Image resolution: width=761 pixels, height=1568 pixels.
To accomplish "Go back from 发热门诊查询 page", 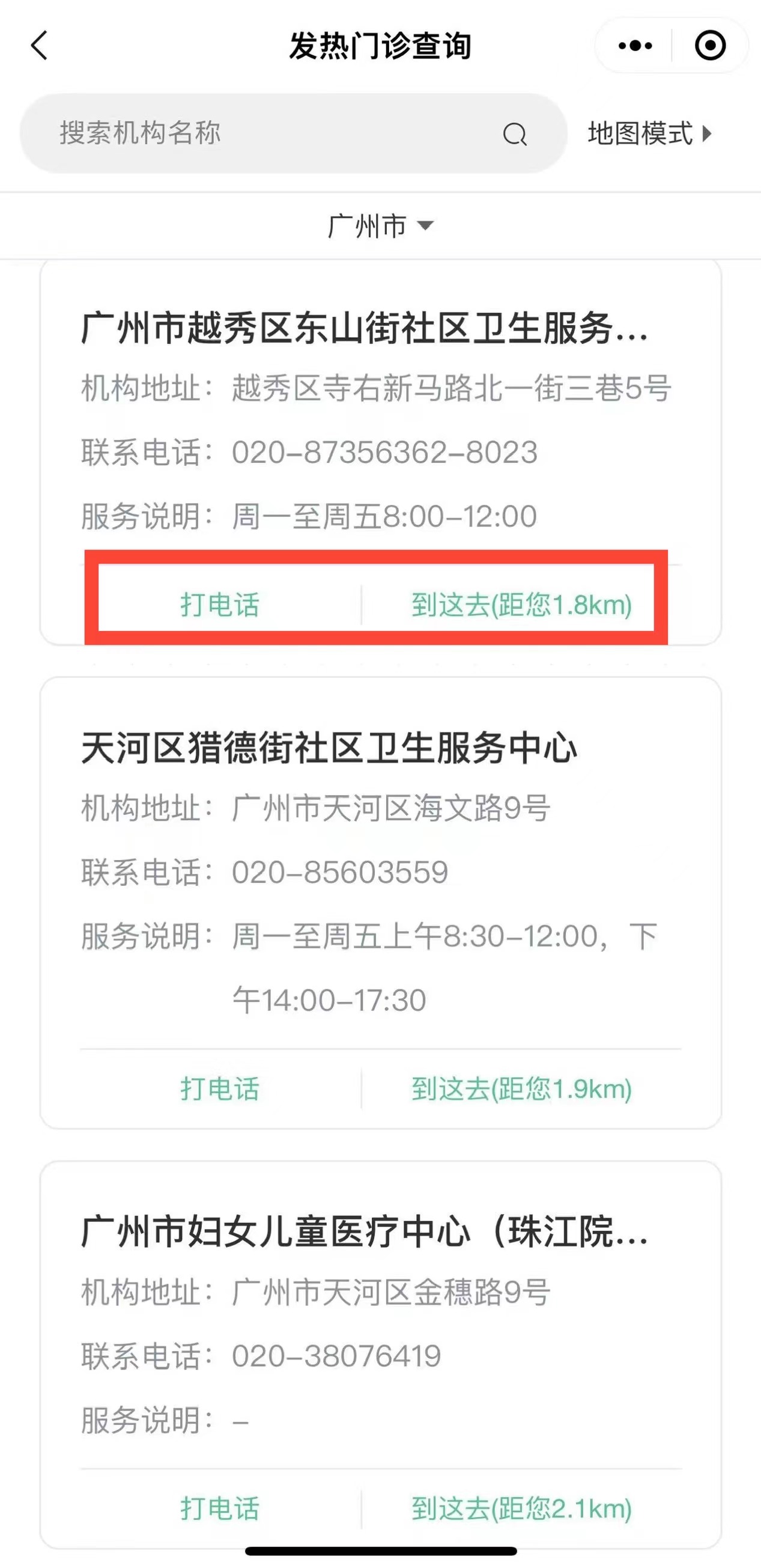I will [x=40, y=46].
